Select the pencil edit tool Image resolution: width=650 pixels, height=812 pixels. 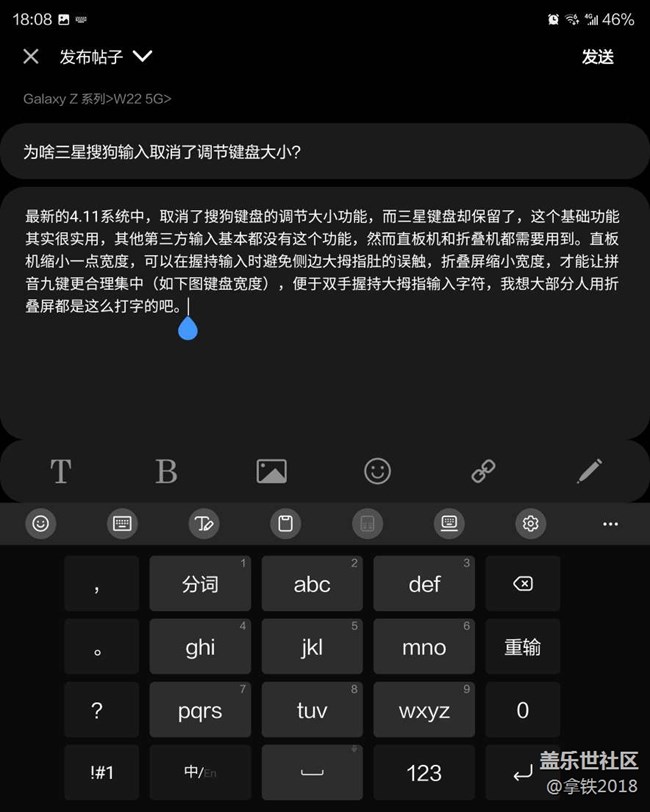click(x=589, y=471)
